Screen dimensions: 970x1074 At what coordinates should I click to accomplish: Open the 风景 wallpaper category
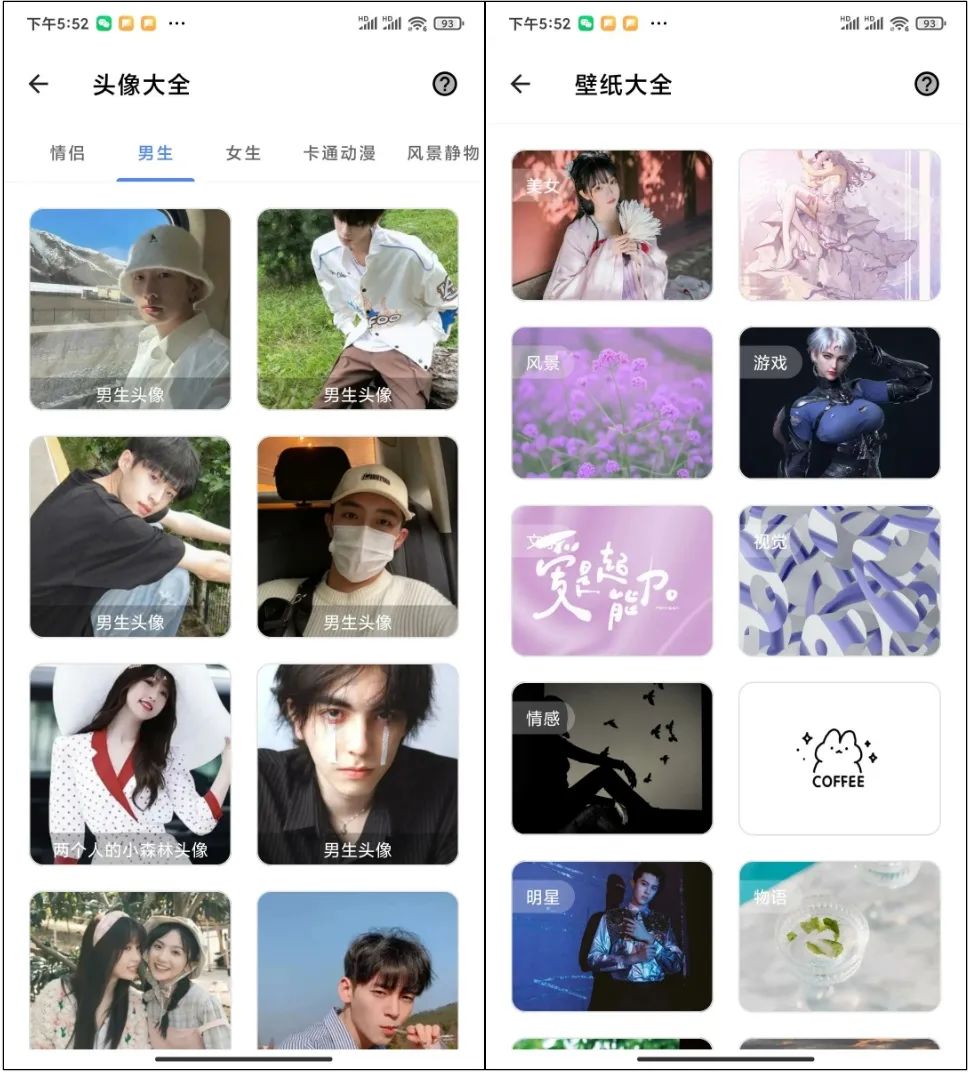coord(612,402)
